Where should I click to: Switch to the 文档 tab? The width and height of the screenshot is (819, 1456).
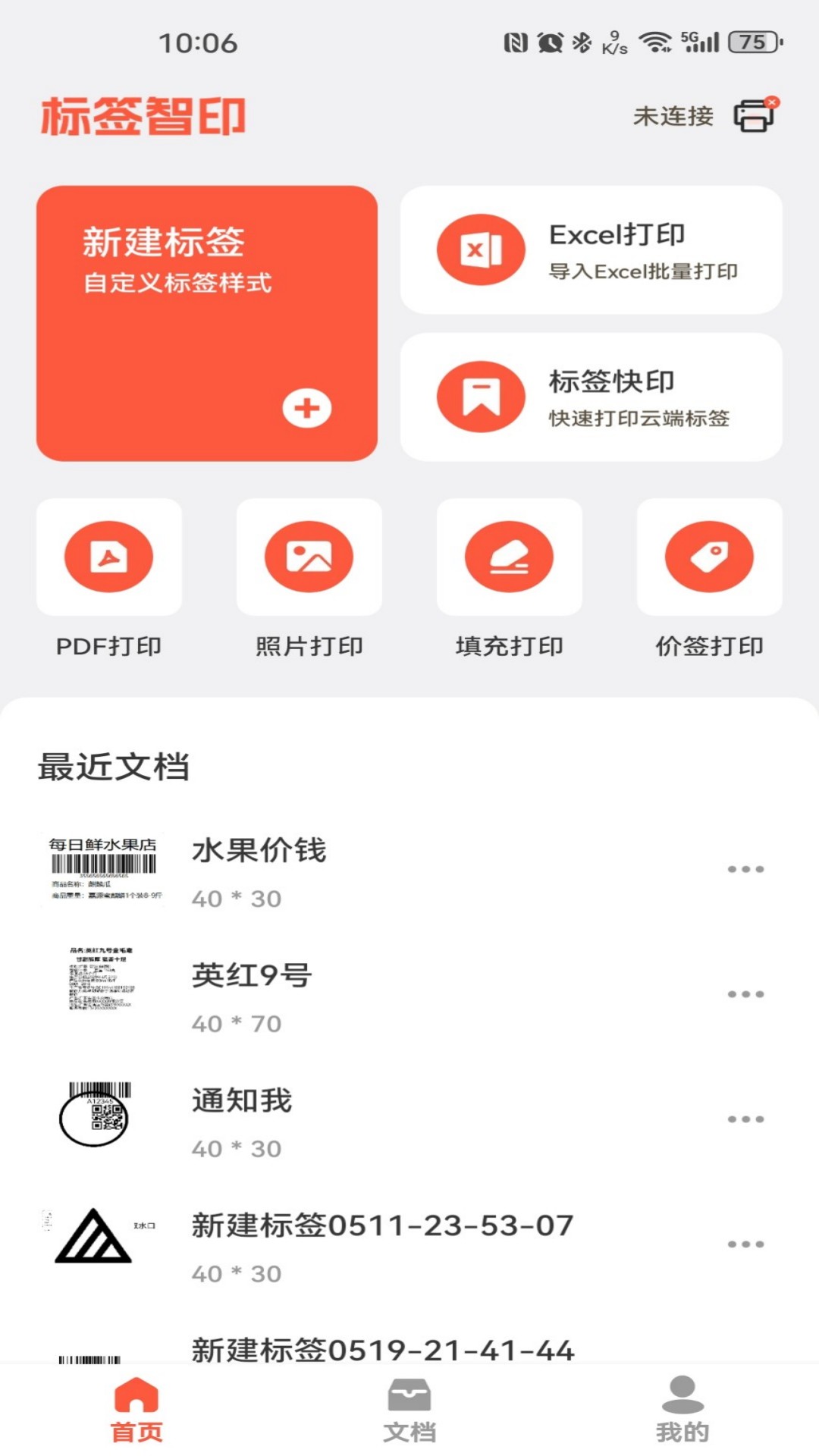tap(409, 1410)
